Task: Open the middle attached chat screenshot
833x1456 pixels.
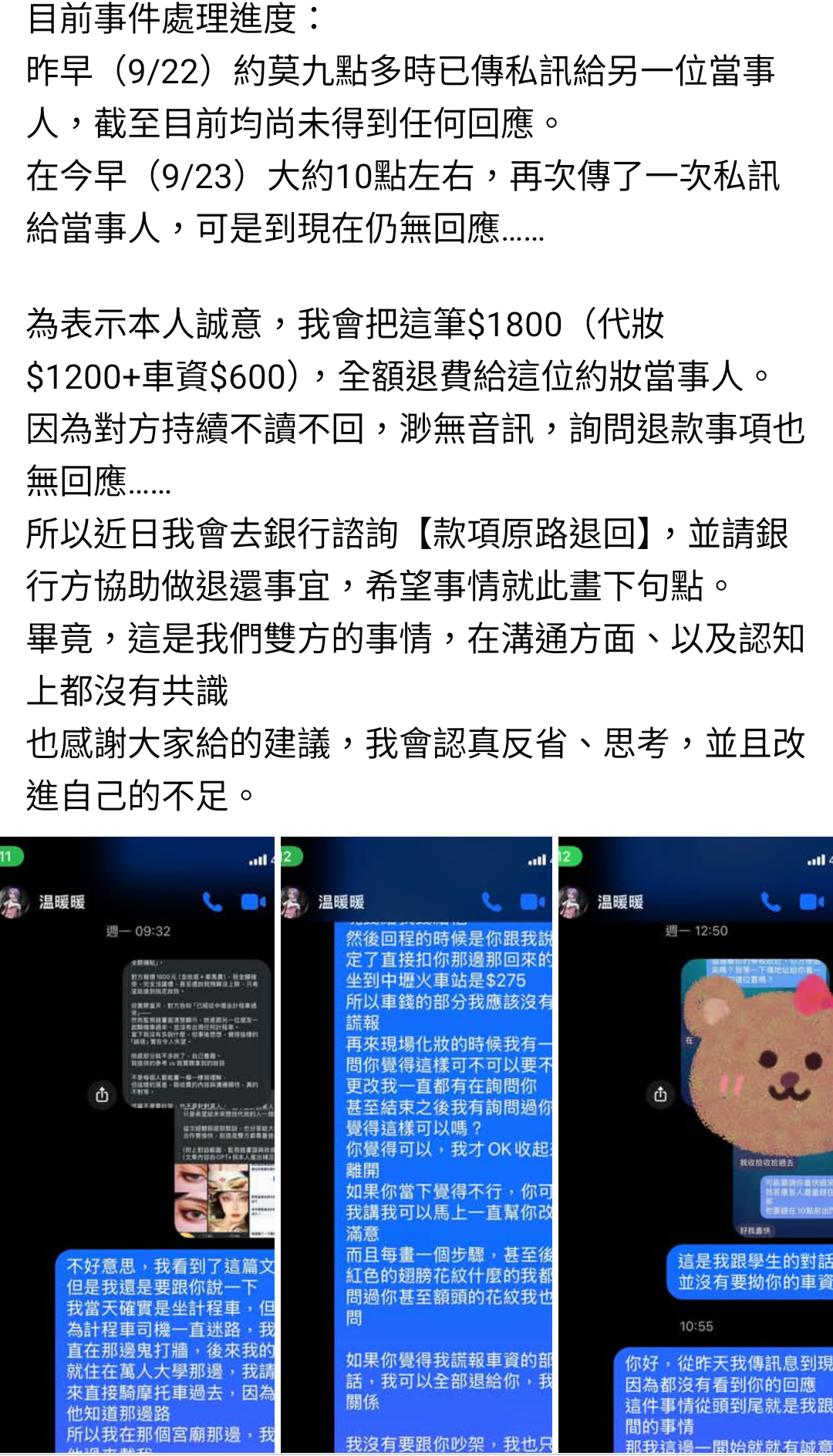Action: 416,1145
